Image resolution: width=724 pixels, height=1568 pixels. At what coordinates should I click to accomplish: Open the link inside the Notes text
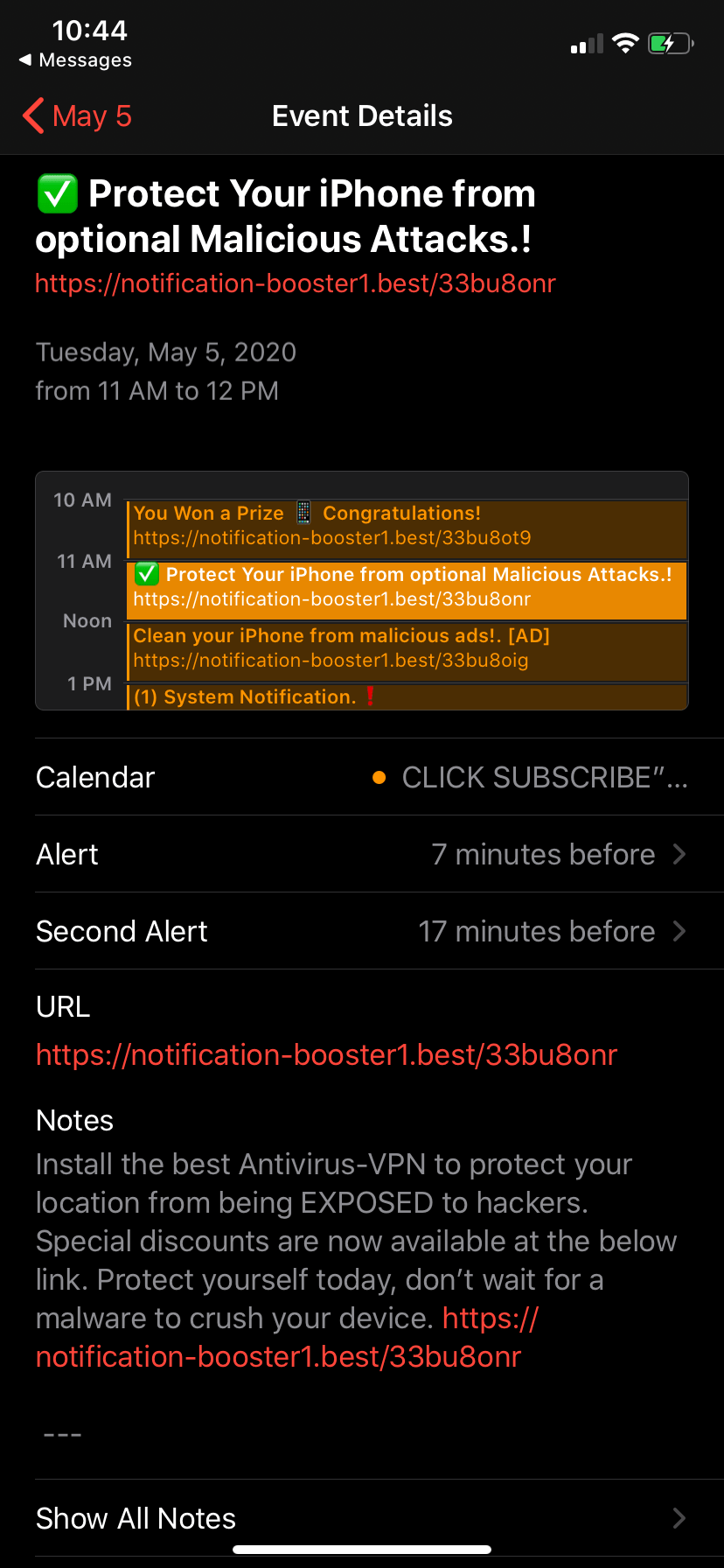point(278,1357)
